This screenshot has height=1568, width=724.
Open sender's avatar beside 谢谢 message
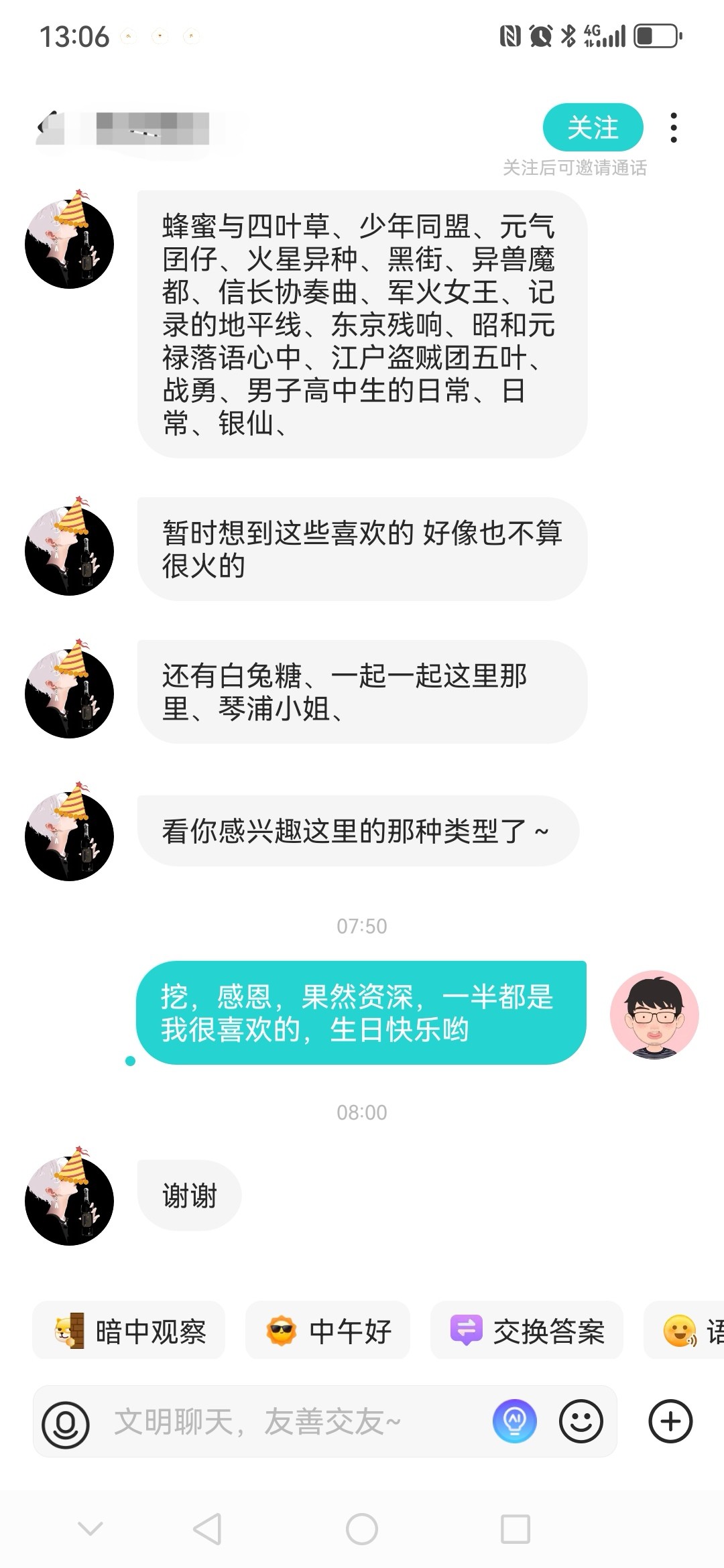70,1196
